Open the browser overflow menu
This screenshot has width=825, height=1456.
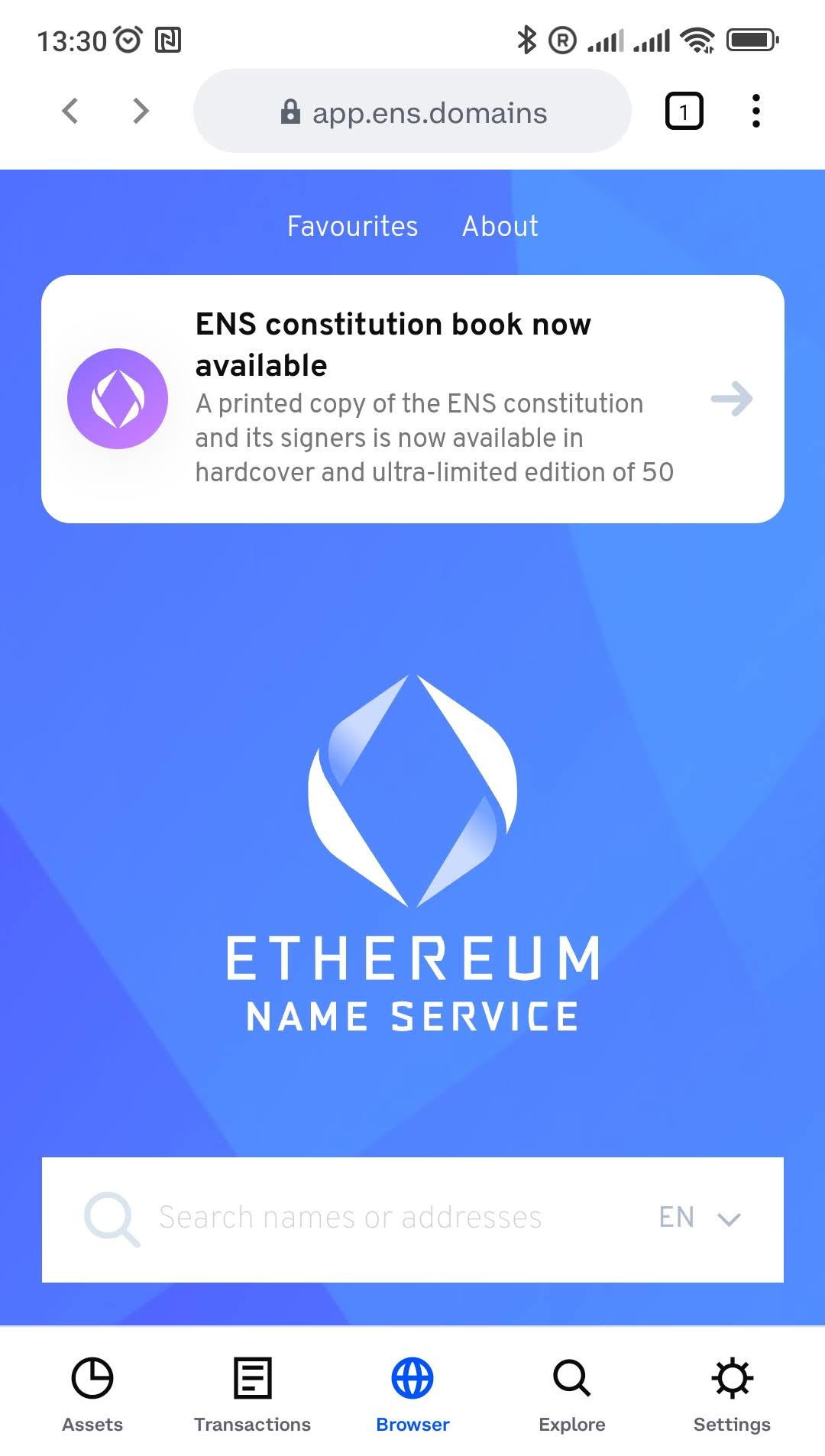pyautogui.click(x=755, y=112)
